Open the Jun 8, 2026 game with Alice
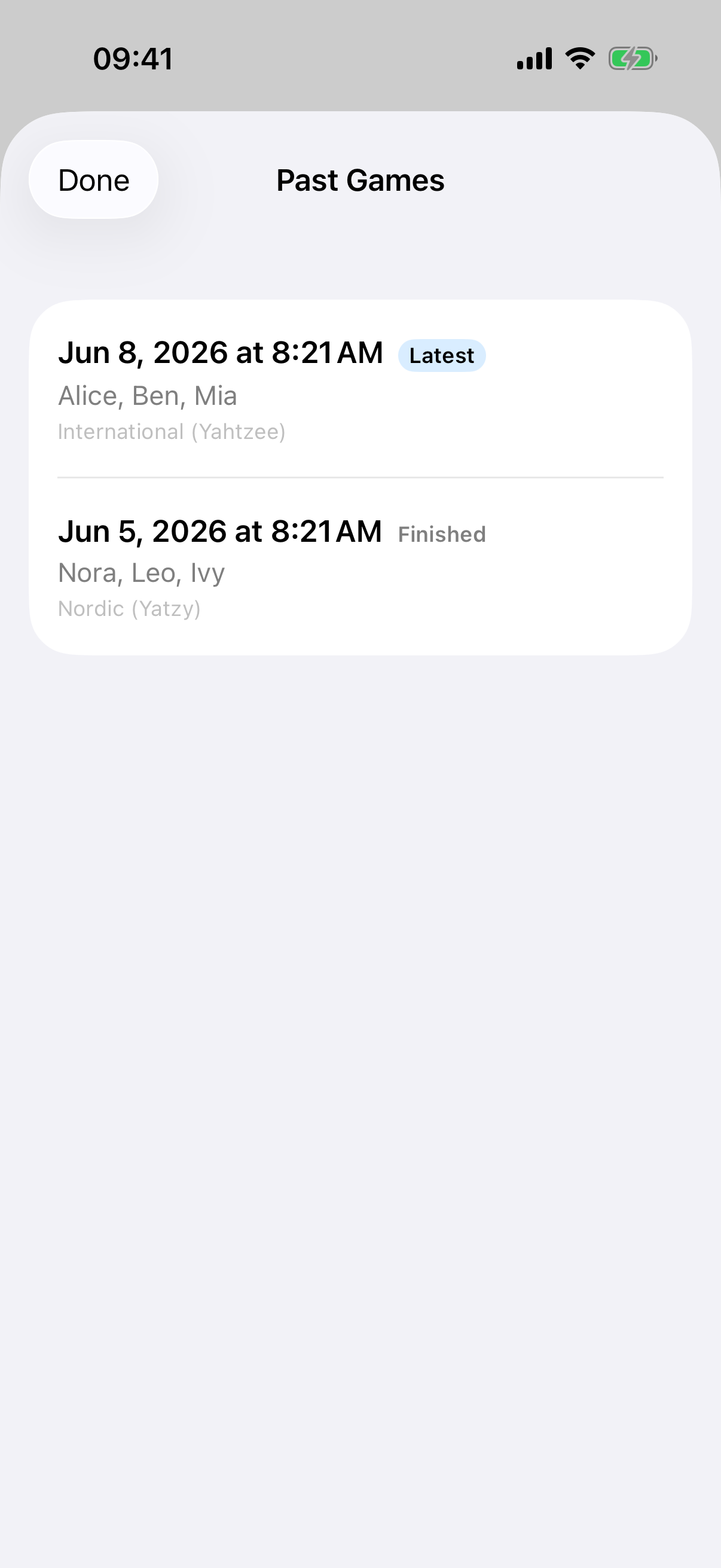This screenshot has height=1568, width=721. (x=360, y=389)
